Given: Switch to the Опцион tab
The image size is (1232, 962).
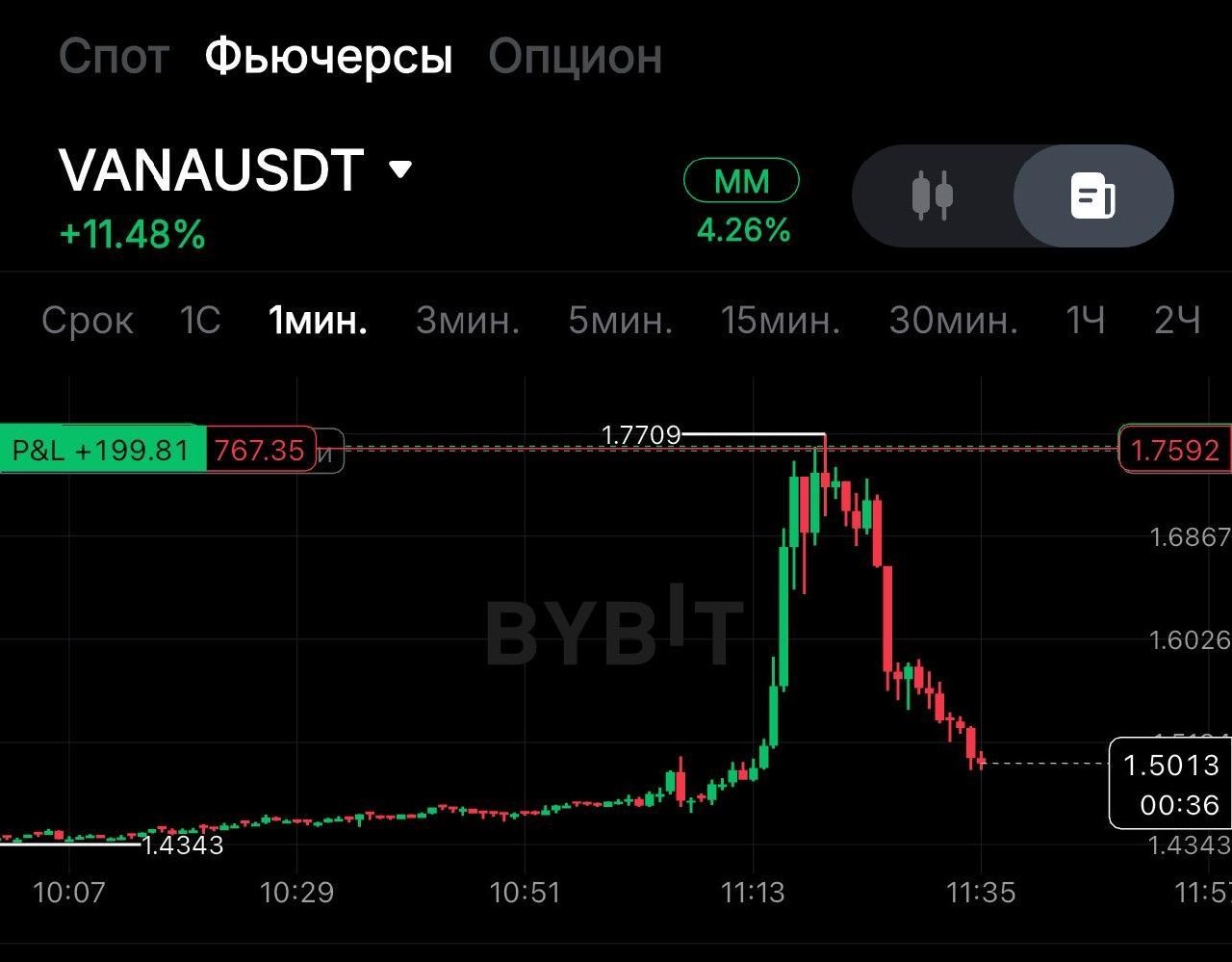Looking at the screenshot, I should tap(575, 58).
